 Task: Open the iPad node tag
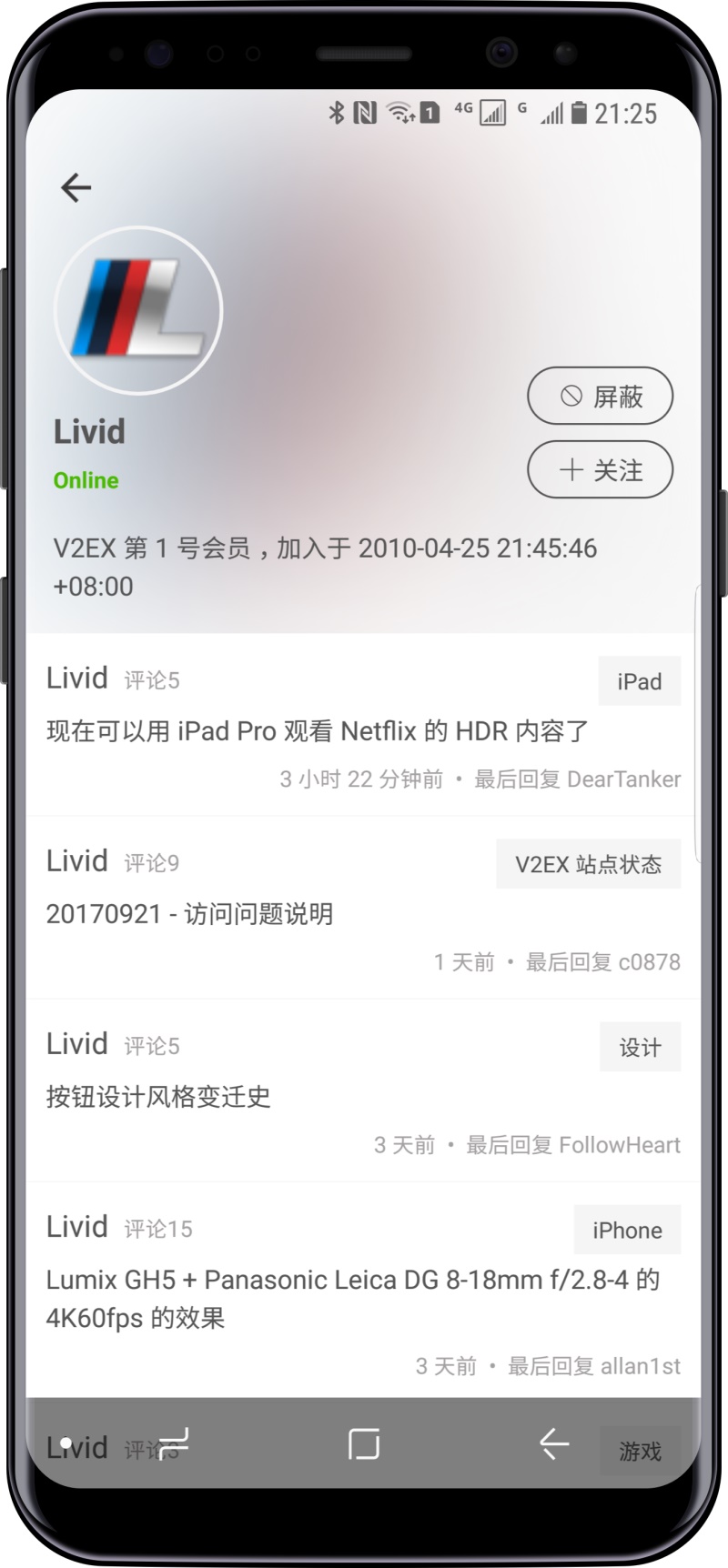[640, 680]
